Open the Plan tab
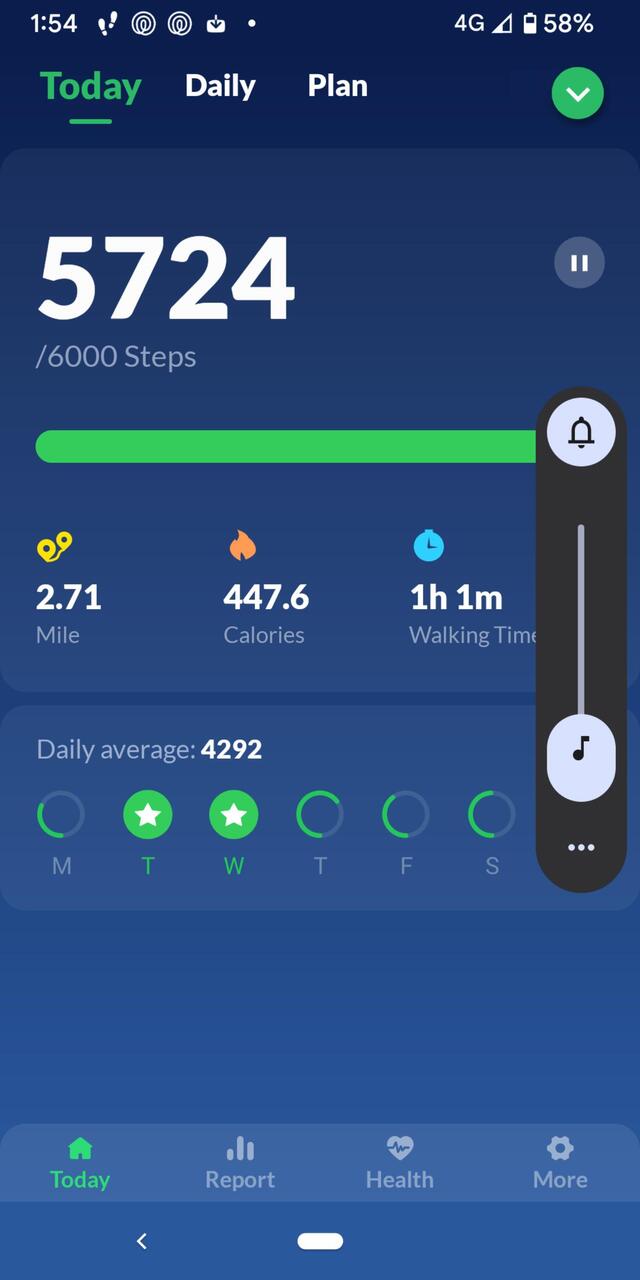640x1280 pixels. [338, 86]
